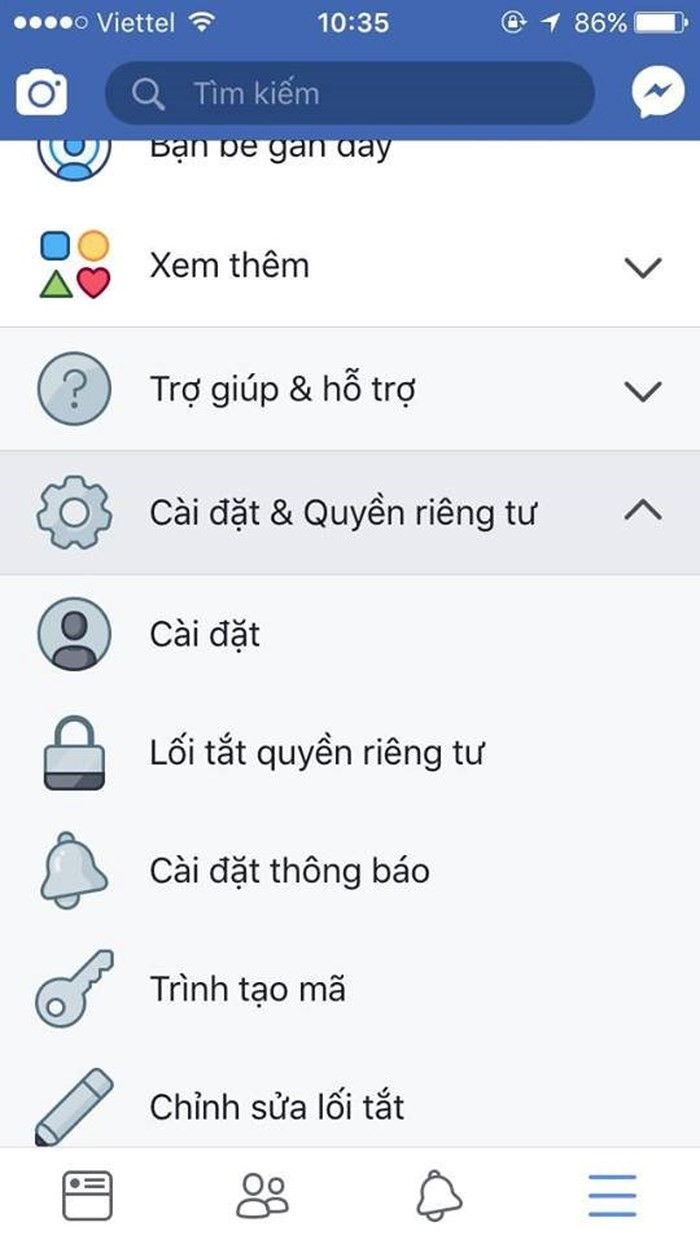
Task: Collapse Cài đặt & Quyền riêng tư
Action: coord(350,513)
